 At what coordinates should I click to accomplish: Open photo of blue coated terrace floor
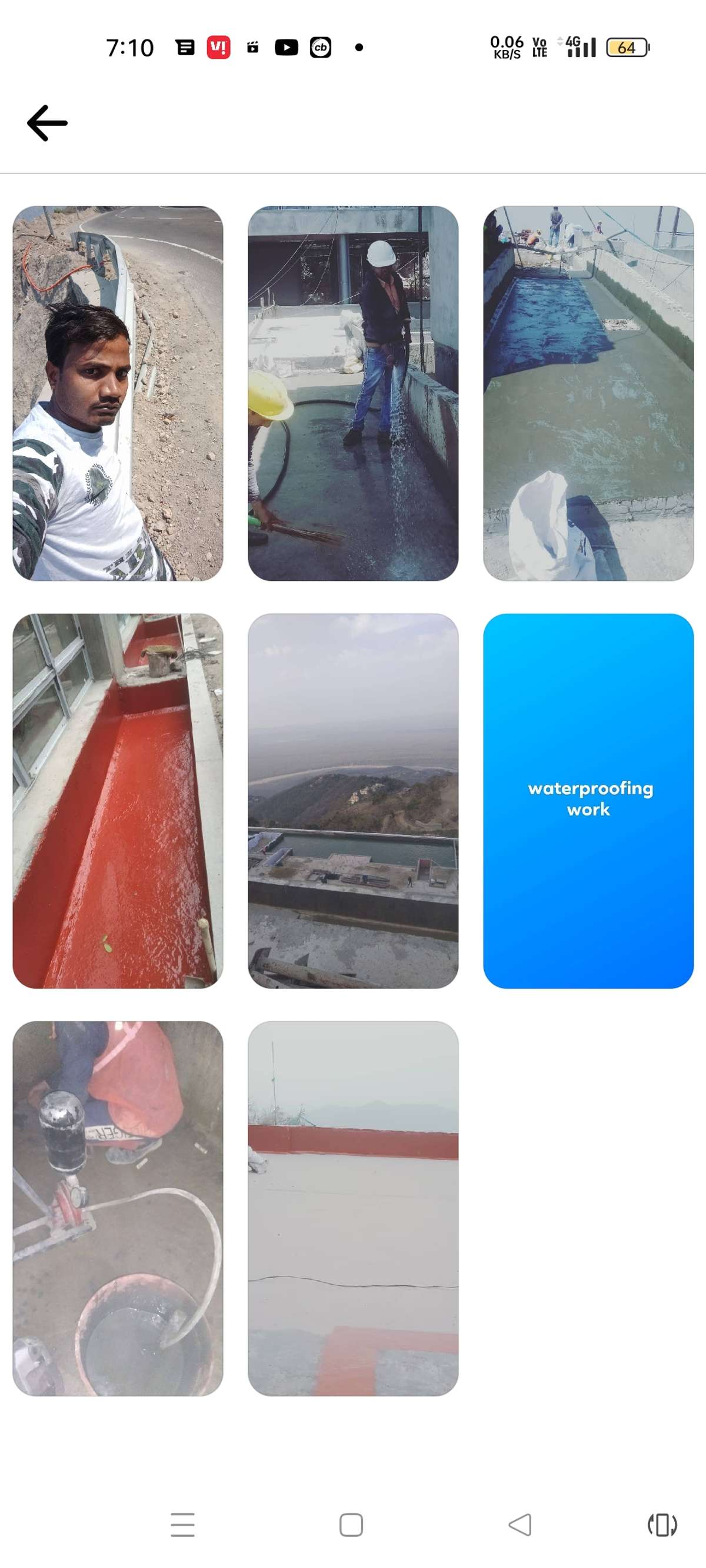point(588,393)
